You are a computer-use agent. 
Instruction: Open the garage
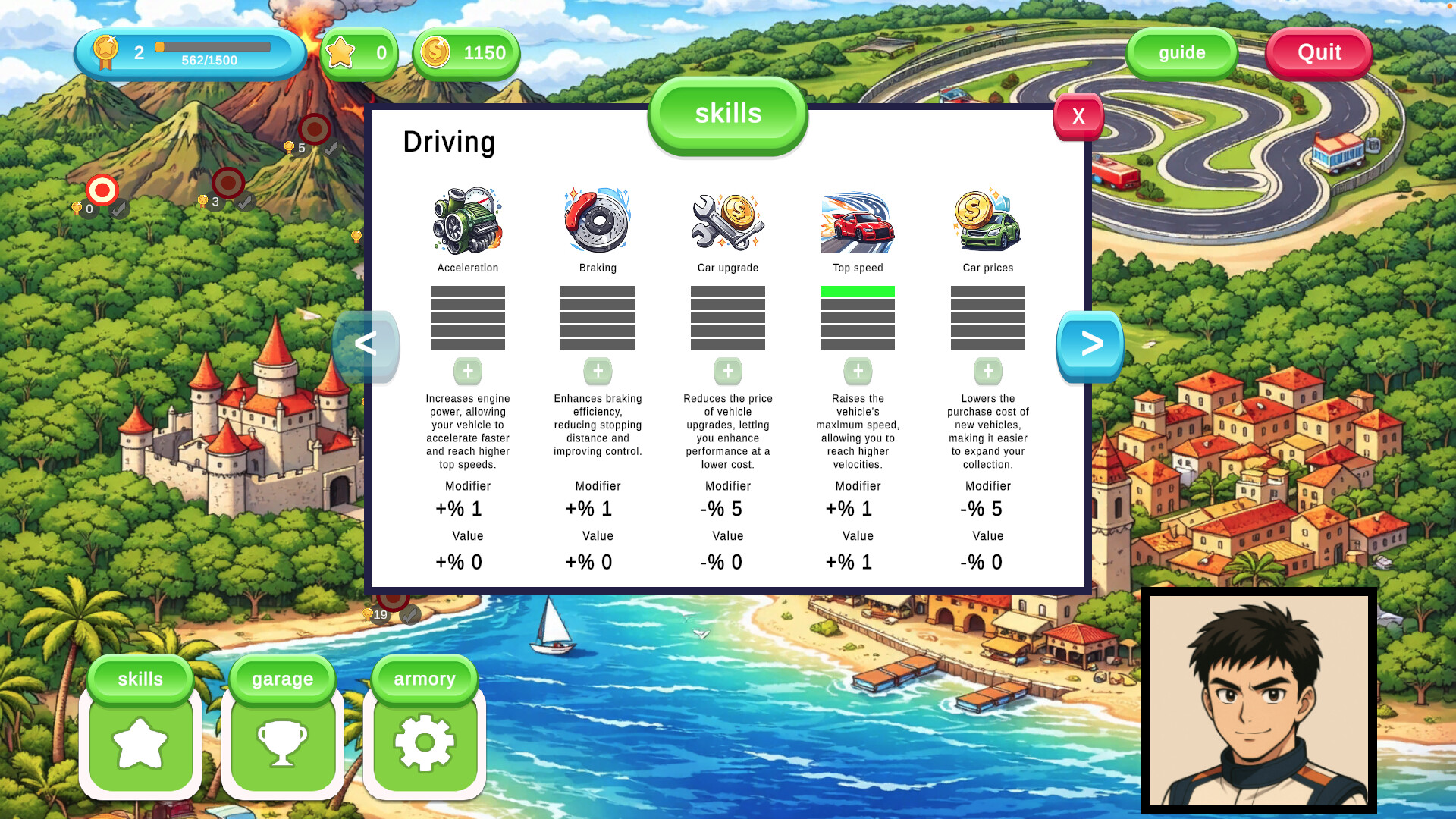(282, 742)
